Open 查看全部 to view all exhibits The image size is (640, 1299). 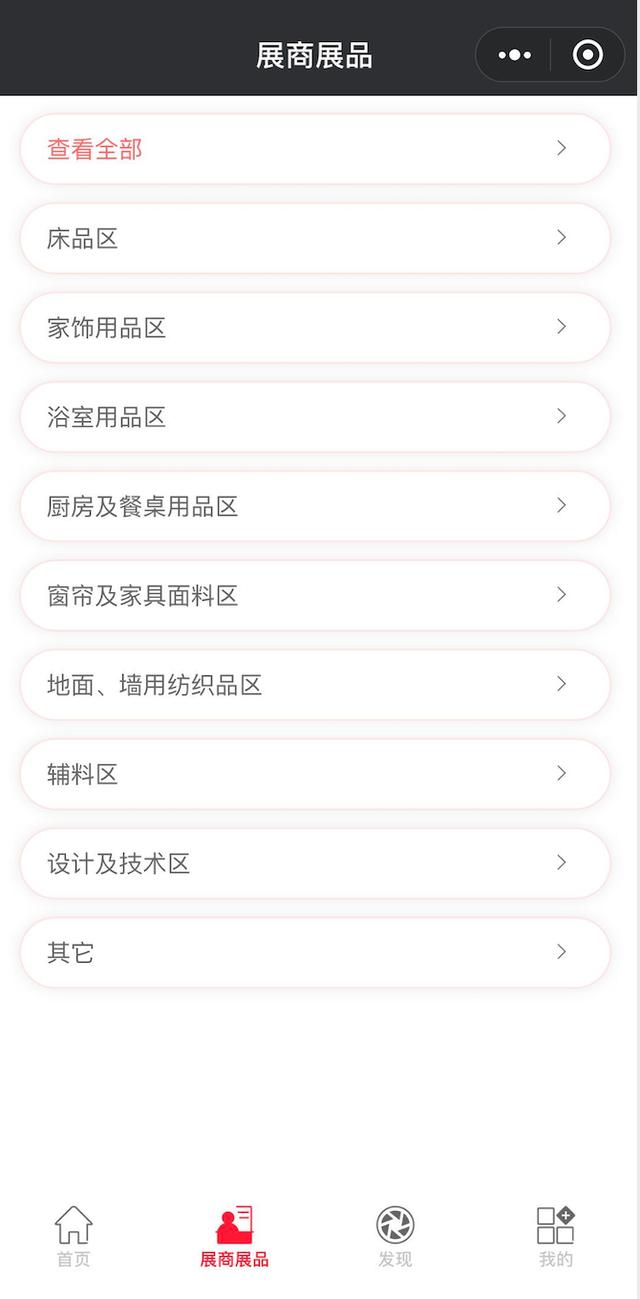(315, 149)
